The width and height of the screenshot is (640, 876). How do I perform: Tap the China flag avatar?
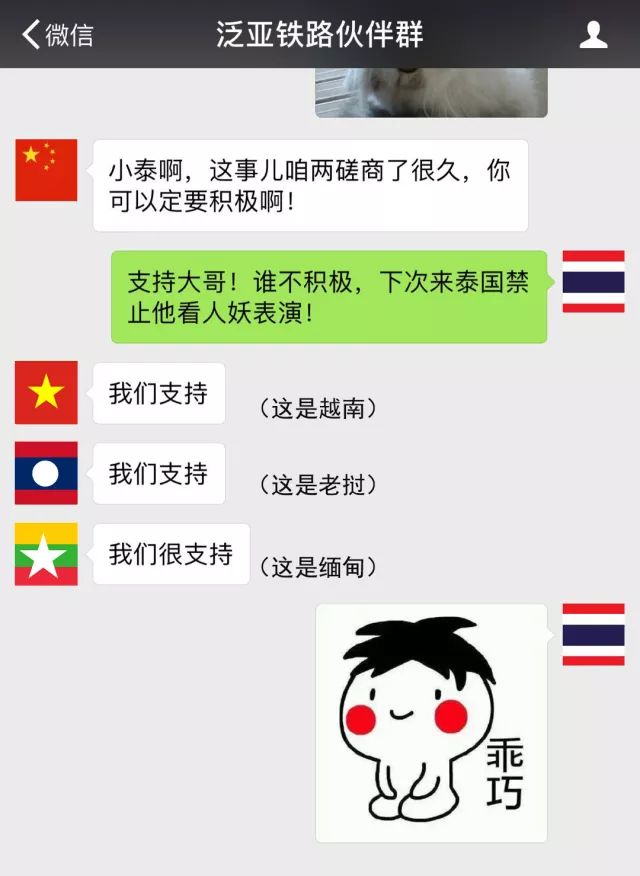tap(46, 170)
